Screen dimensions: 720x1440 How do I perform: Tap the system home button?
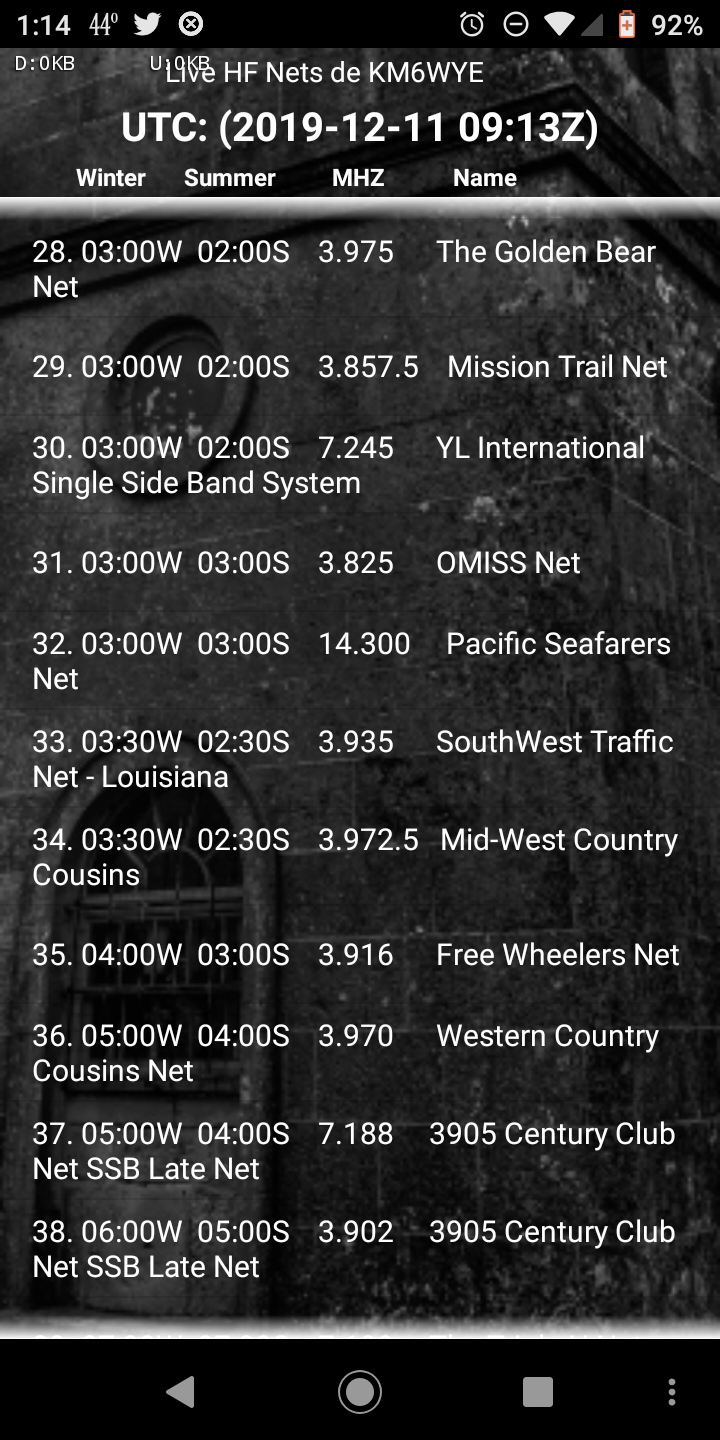pos(360,1392)
